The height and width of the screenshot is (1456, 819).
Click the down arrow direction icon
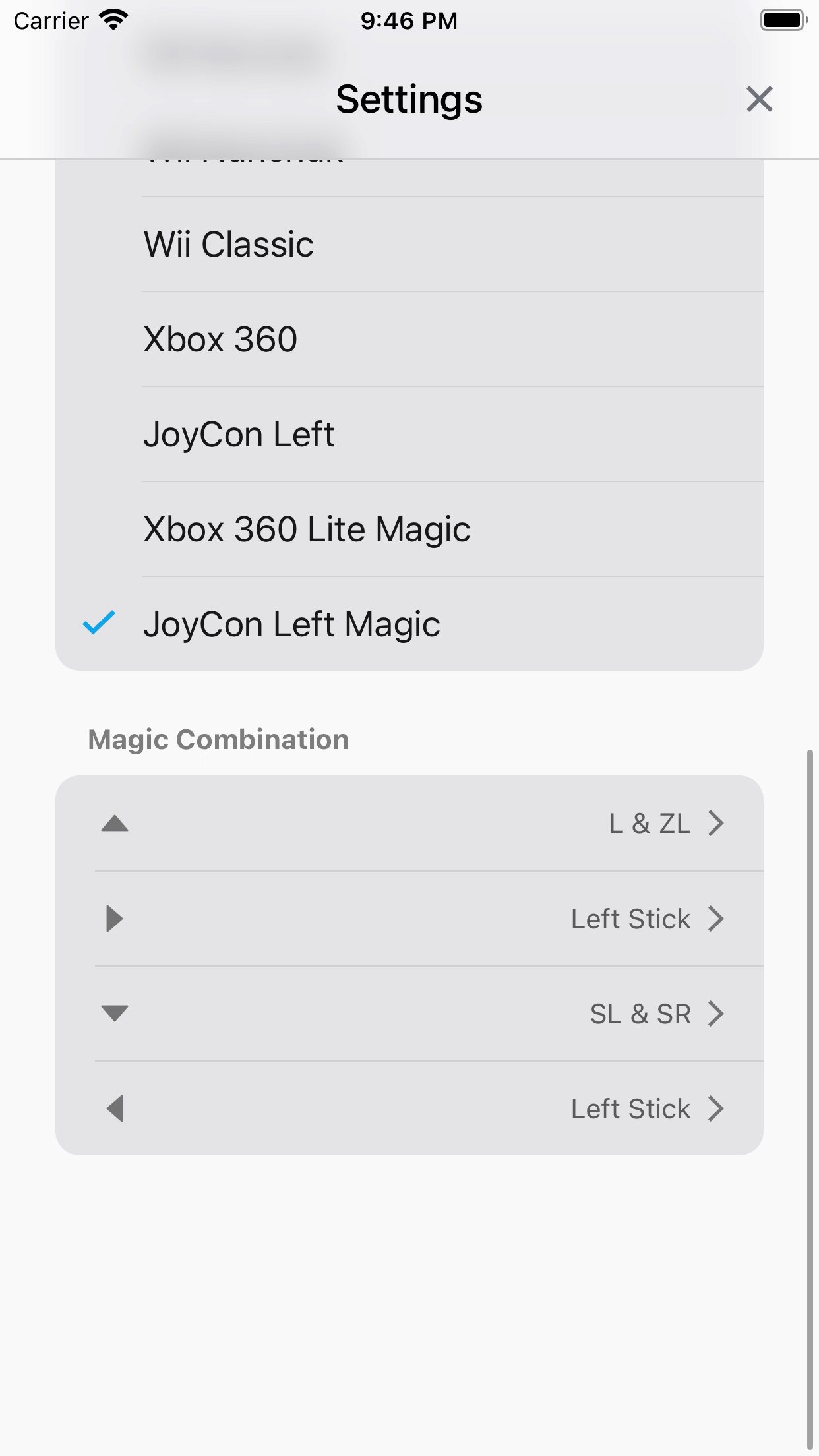point(115,1014)
